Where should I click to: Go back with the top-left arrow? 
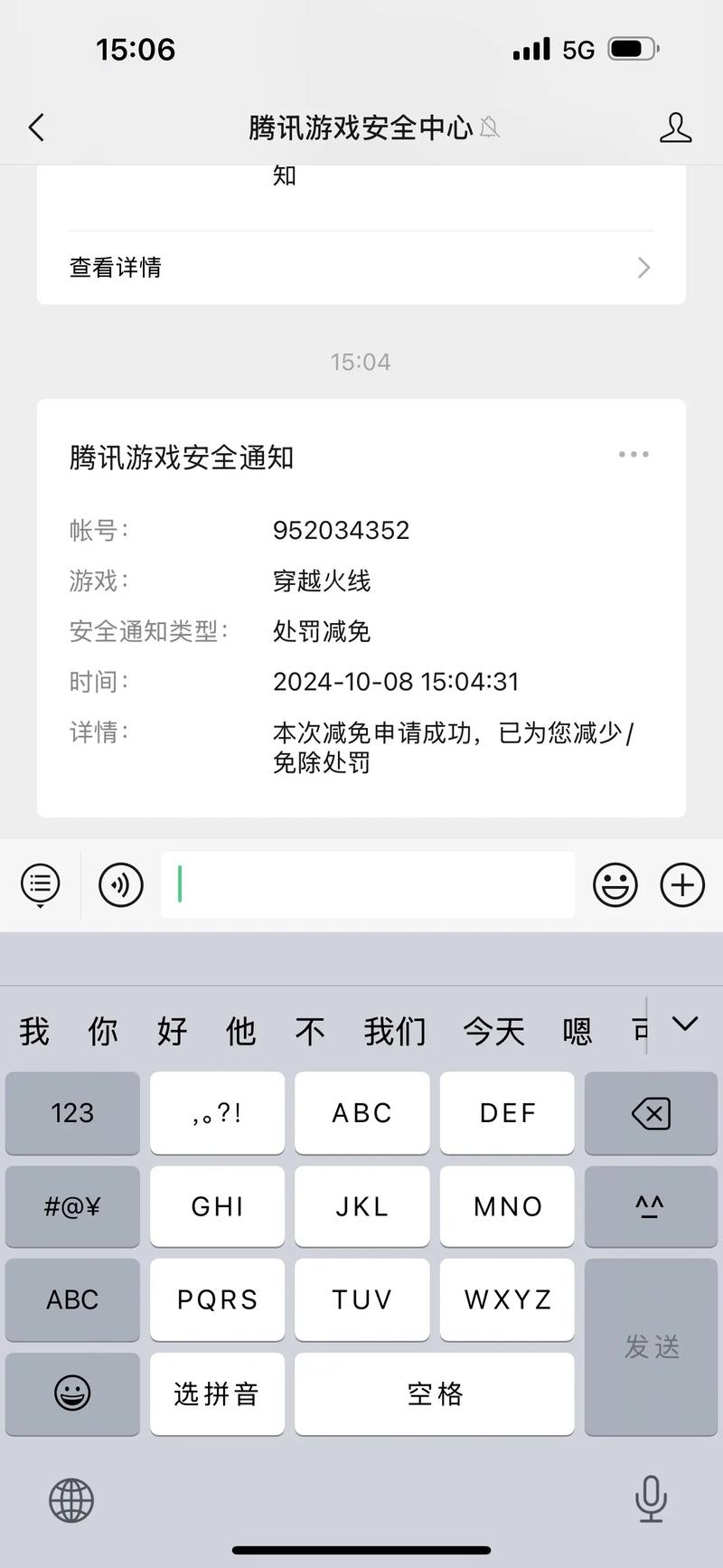[x=36, y=128]
